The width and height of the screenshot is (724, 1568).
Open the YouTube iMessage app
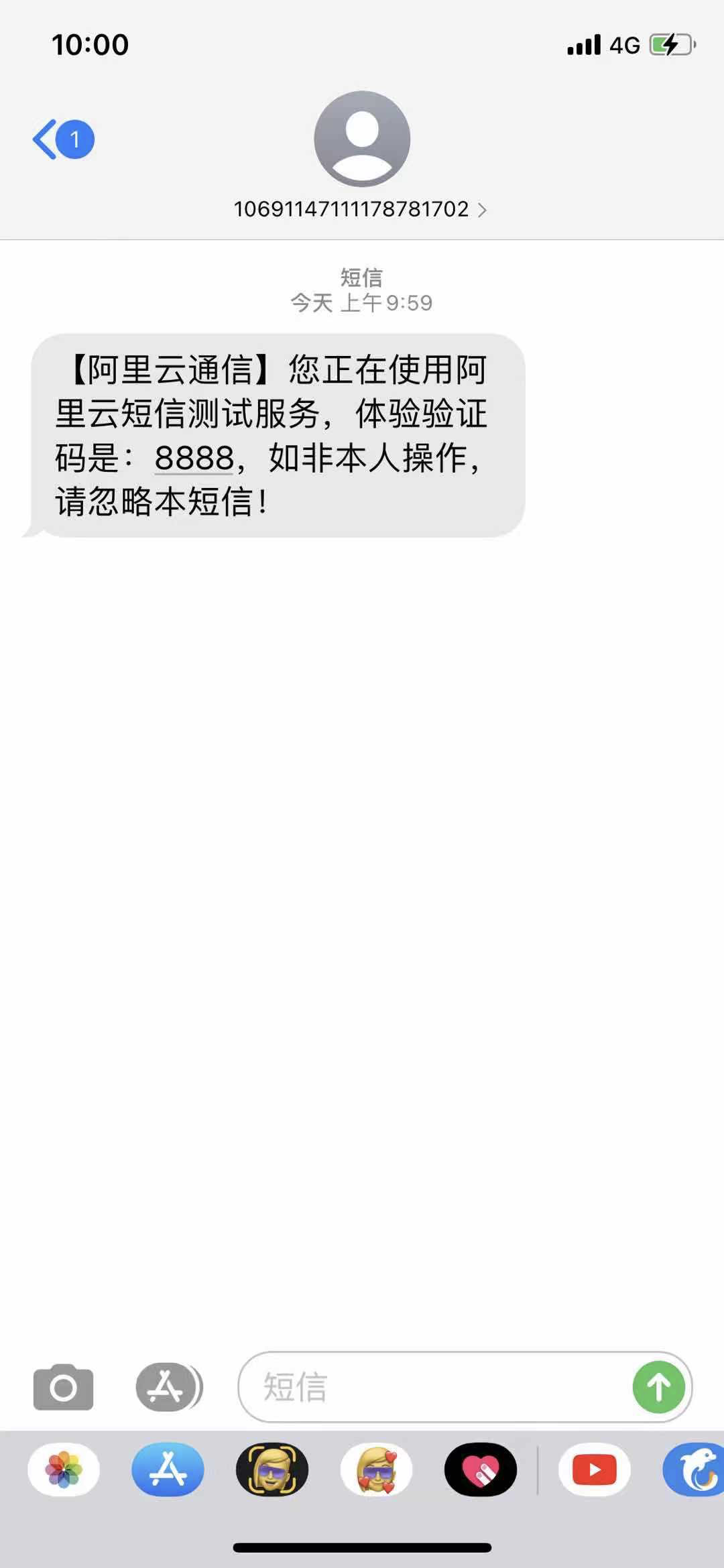(595, 1470)
